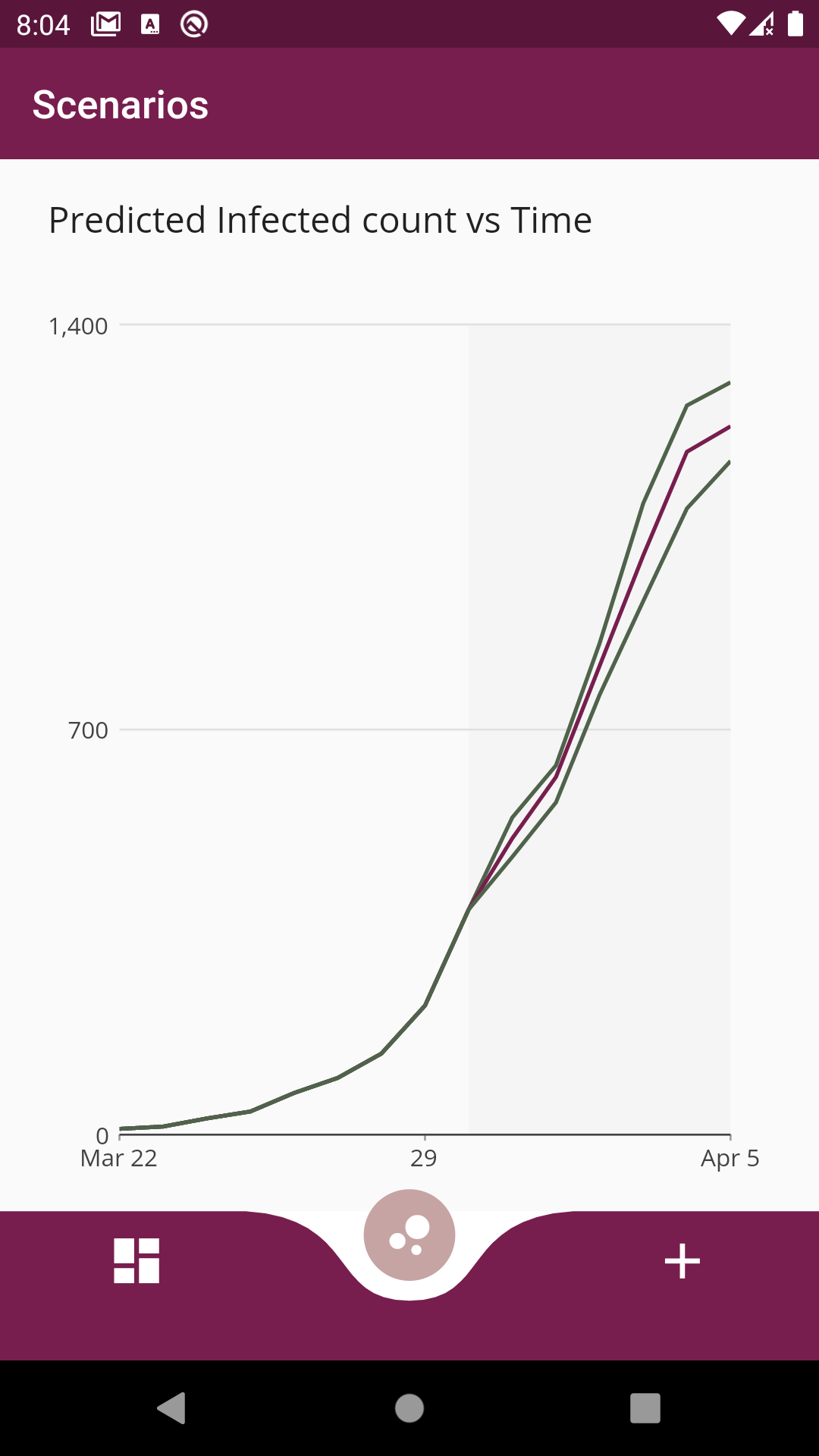Open the dashboard grid tab

click(136, 1260)
